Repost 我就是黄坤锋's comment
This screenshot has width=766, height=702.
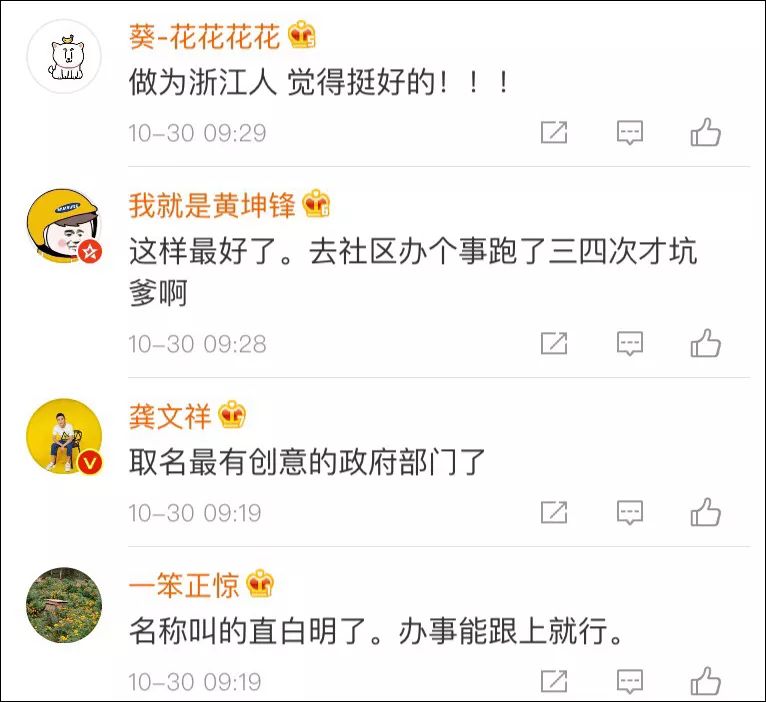[x=554, y=343]
